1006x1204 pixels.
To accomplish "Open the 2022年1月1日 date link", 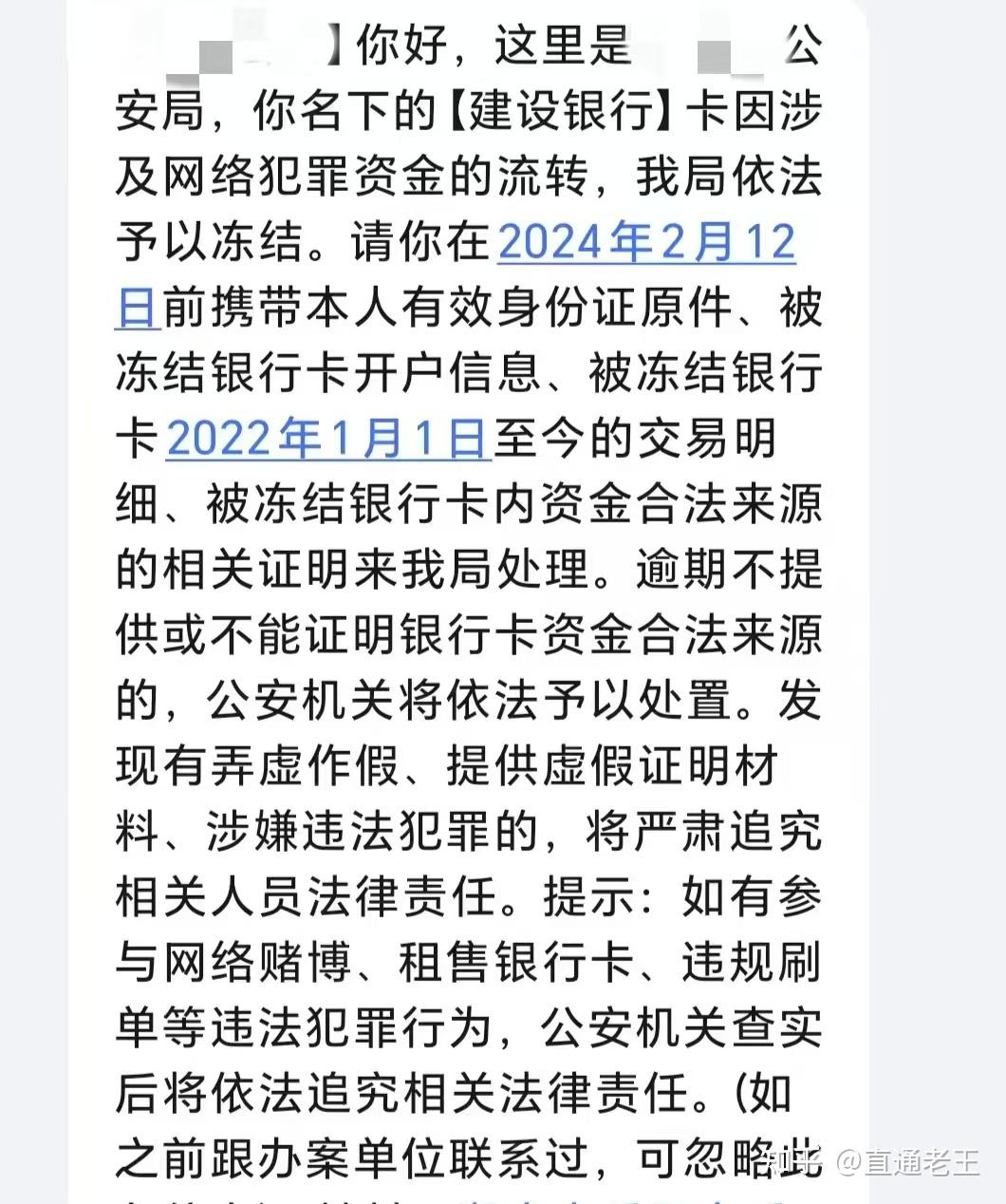I will [327, 439].
